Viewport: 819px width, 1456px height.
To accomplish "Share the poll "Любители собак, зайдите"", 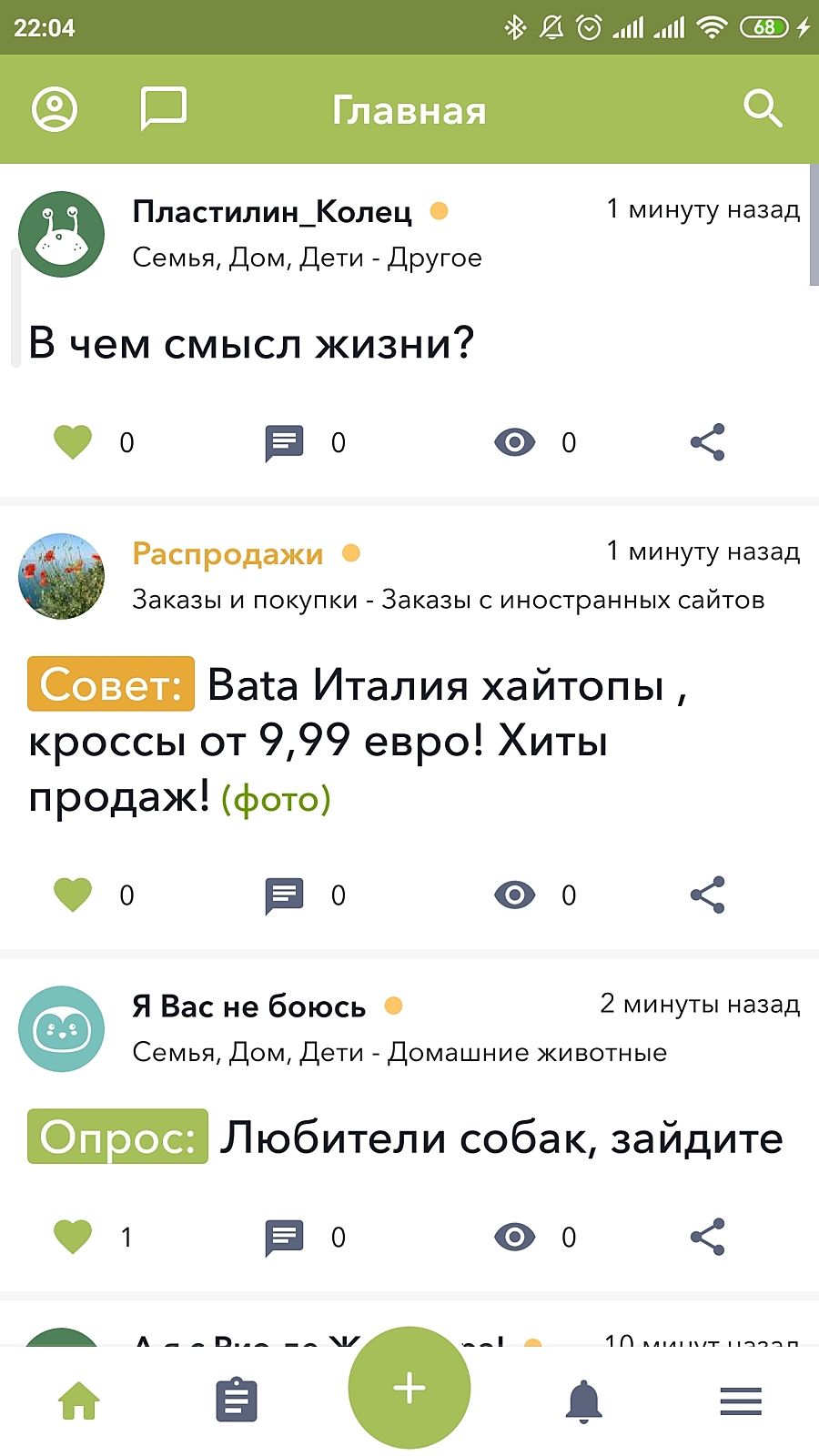I will [707, 1237].
